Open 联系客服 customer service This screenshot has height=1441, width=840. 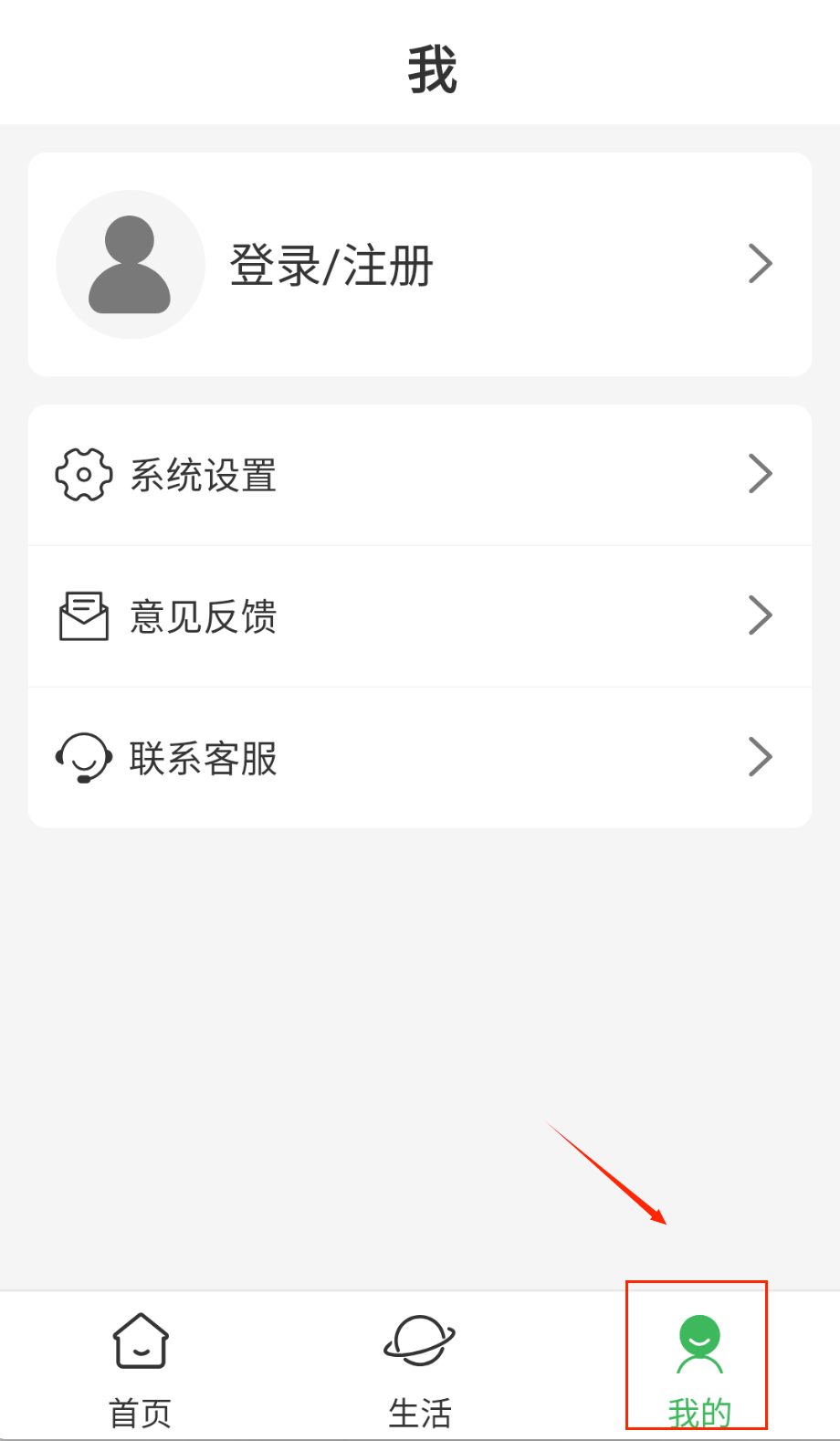(x=419, y=758)
